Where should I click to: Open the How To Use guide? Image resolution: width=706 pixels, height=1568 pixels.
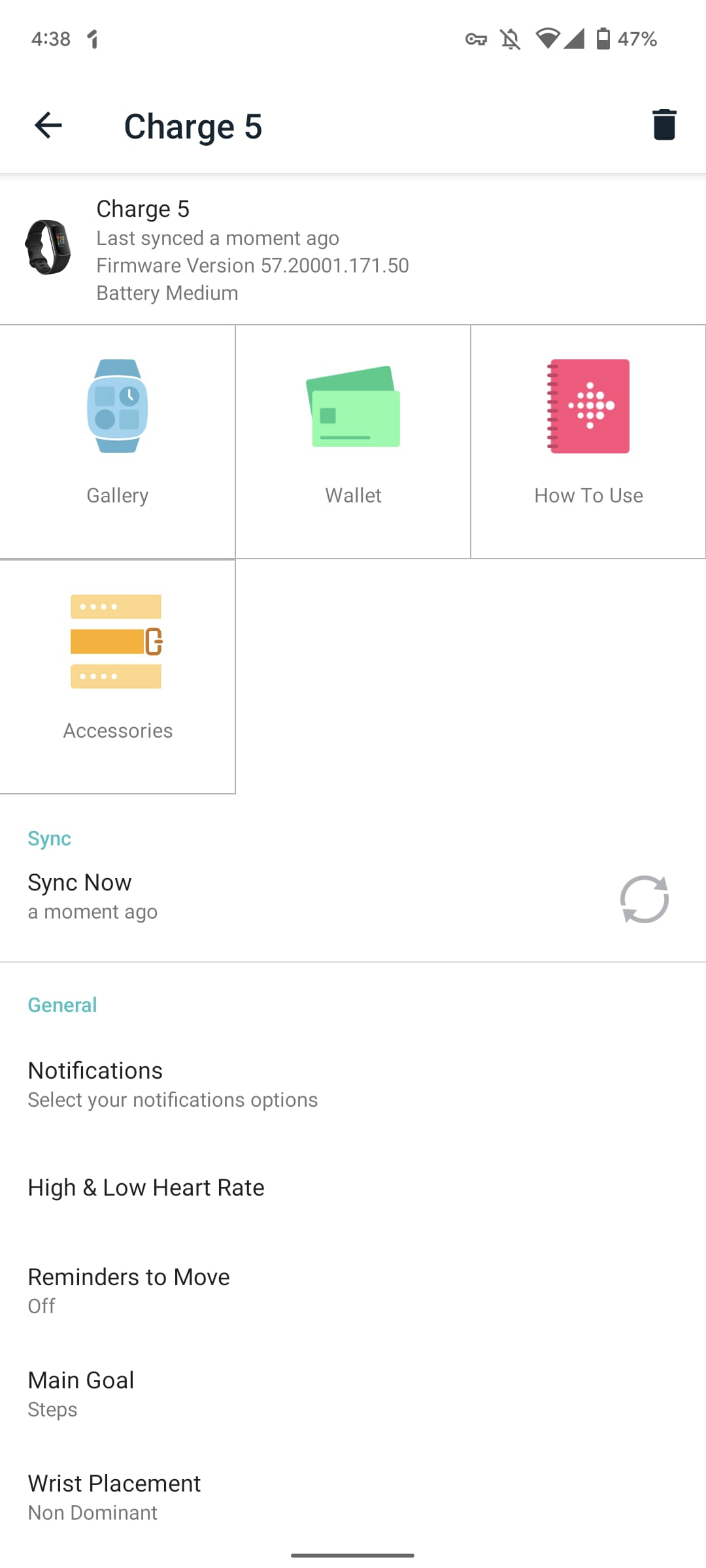pyautogui.click(x=588, y=441)
